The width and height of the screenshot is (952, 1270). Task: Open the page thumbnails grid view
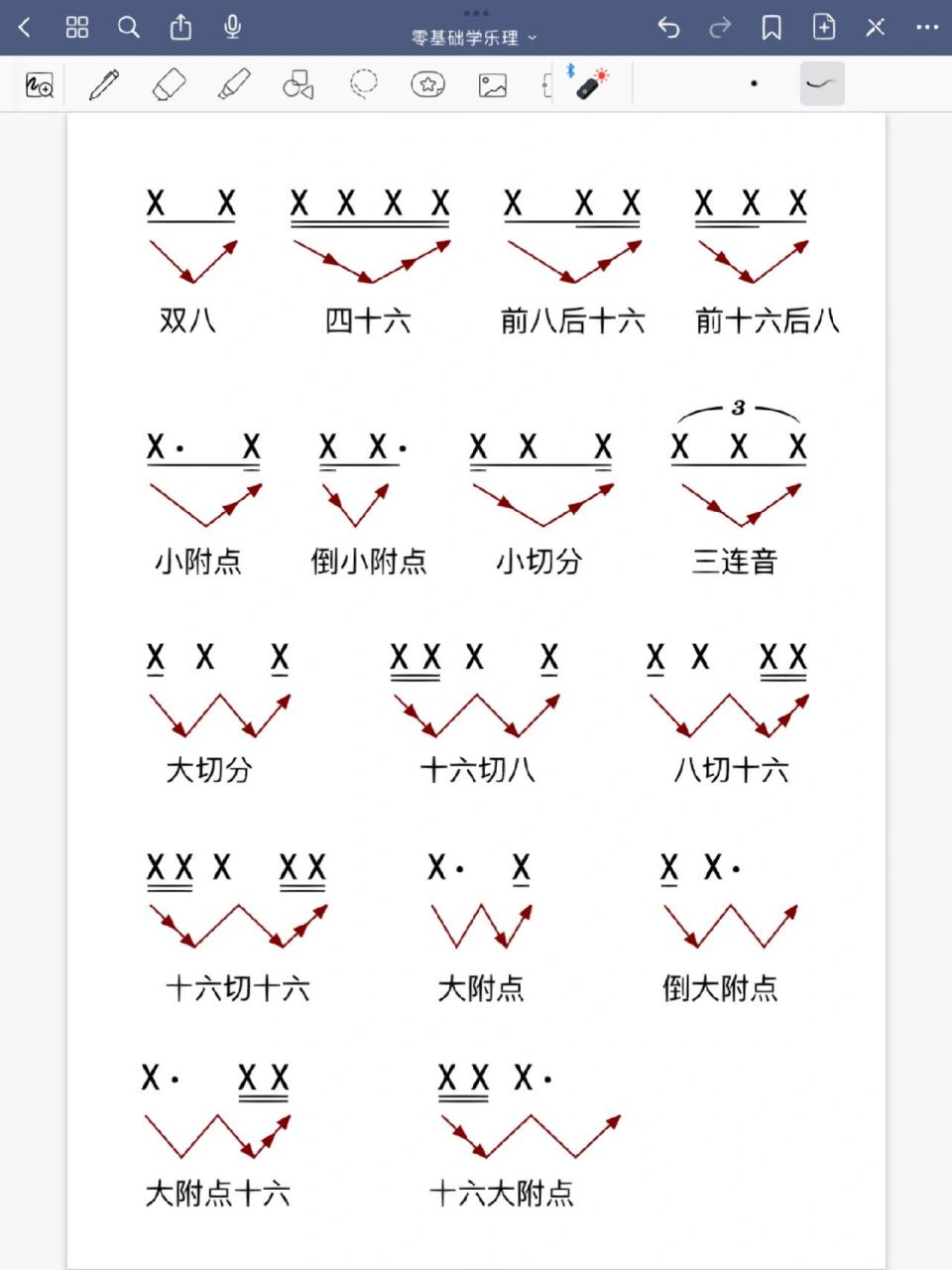coord(76,27)
